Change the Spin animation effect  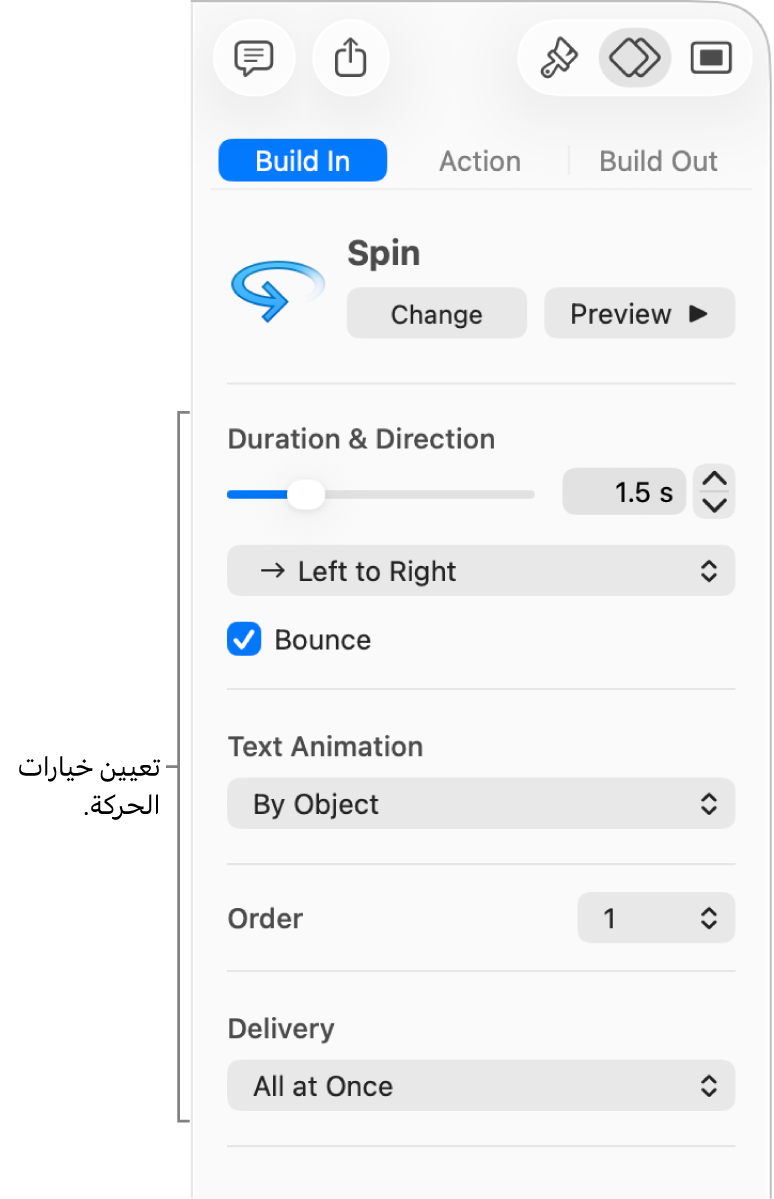[x=436, y=314]
